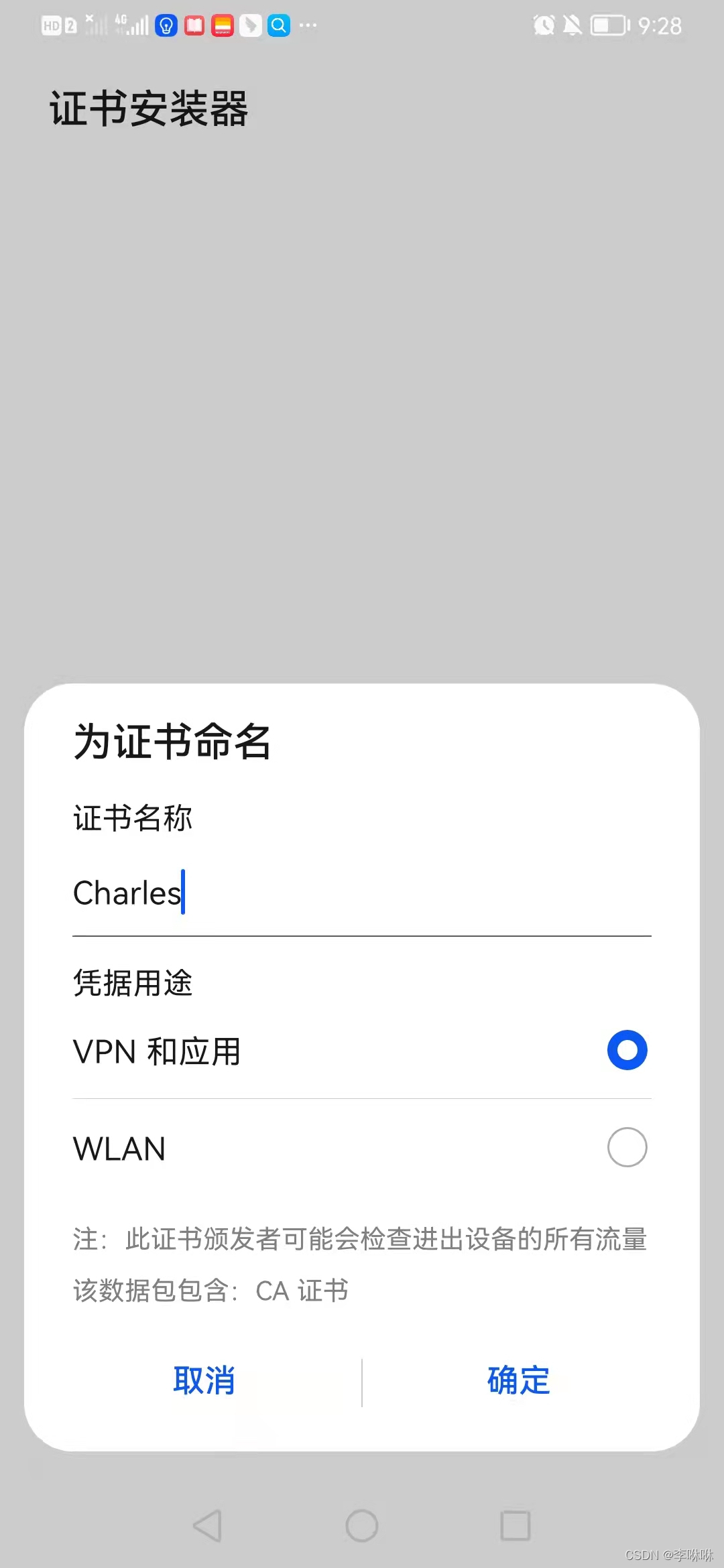The width and height of the screenshot is (724, 1568).
Task: Edit the certificate name field containing Charles
Action: pos(361,894)
